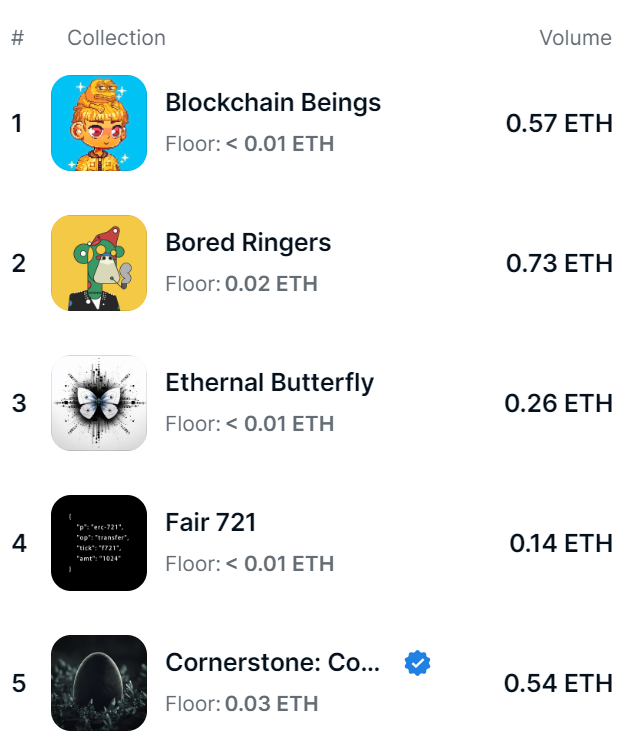Select the Ethernal Butterfly collection row
Viewport: 642px width, 744px height.
[x=269, y=383]
